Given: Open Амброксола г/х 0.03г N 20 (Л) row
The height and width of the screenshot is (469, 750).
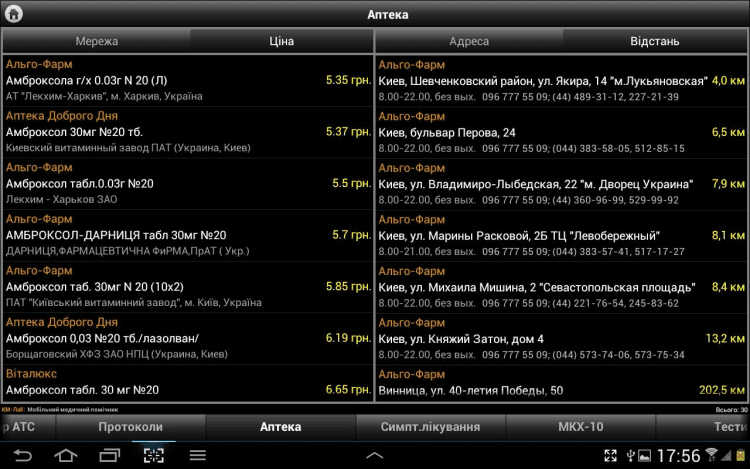Looking at the screenshot, I should coord(187,80).
